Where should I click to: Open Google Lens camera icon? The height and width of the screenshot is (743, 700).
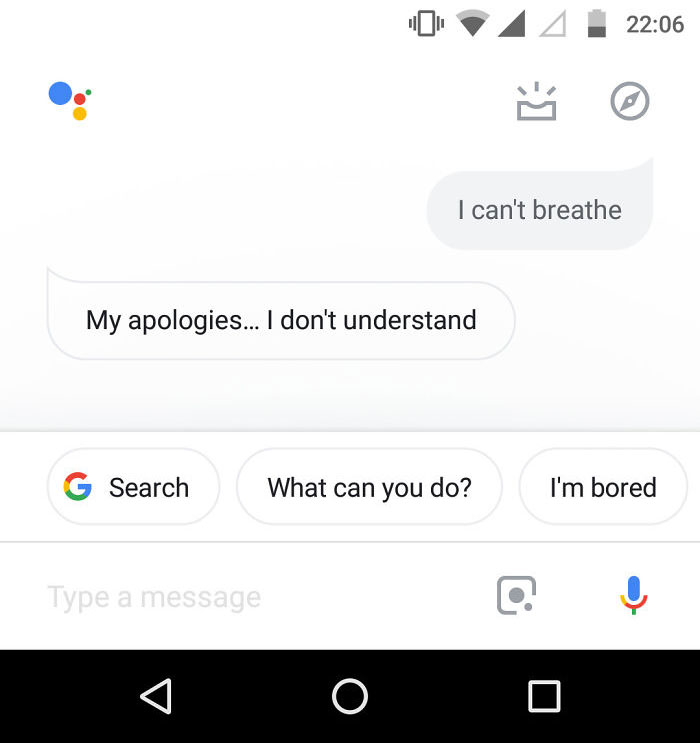tap(516, 596)
